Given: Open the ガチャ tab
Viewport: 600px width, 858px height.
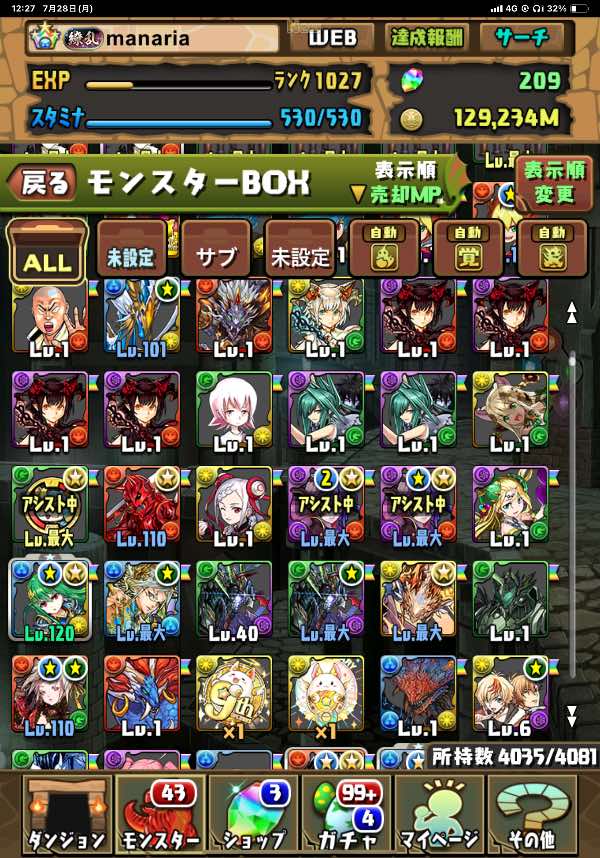Looking at the screenshot, I should (346, 812).
